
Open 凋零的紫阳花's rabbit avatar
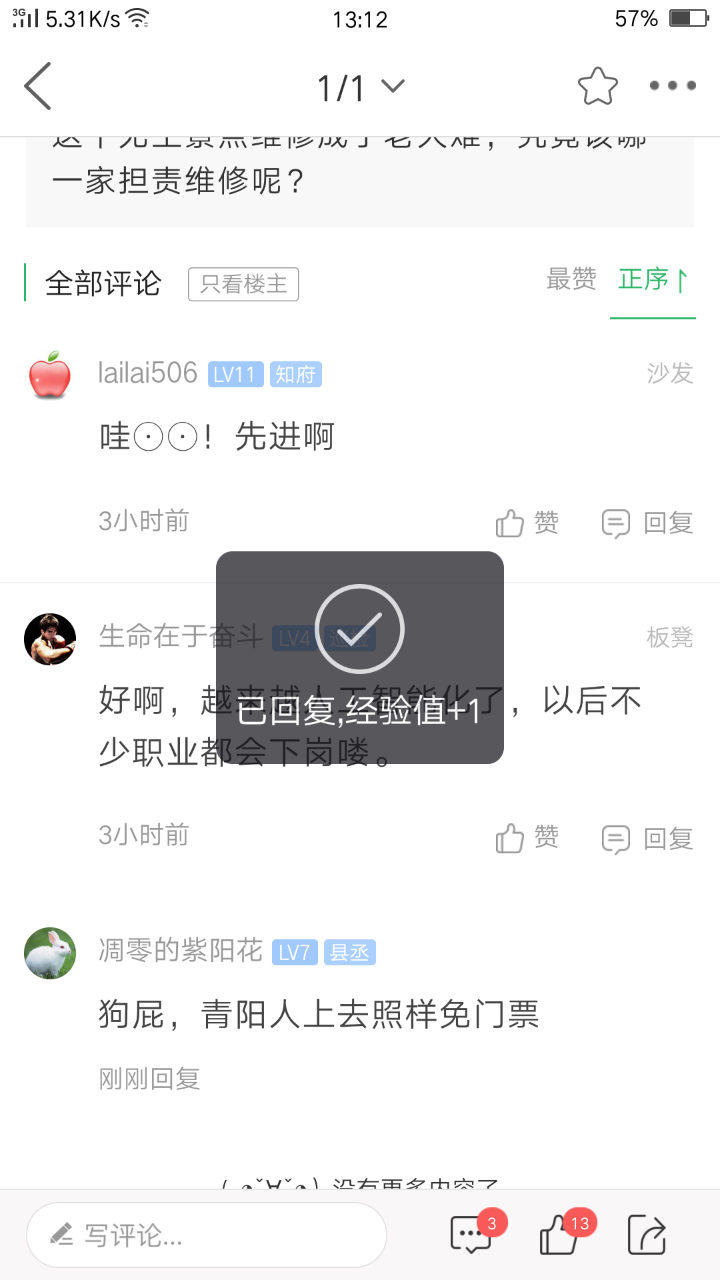click(x=50, y=952)
